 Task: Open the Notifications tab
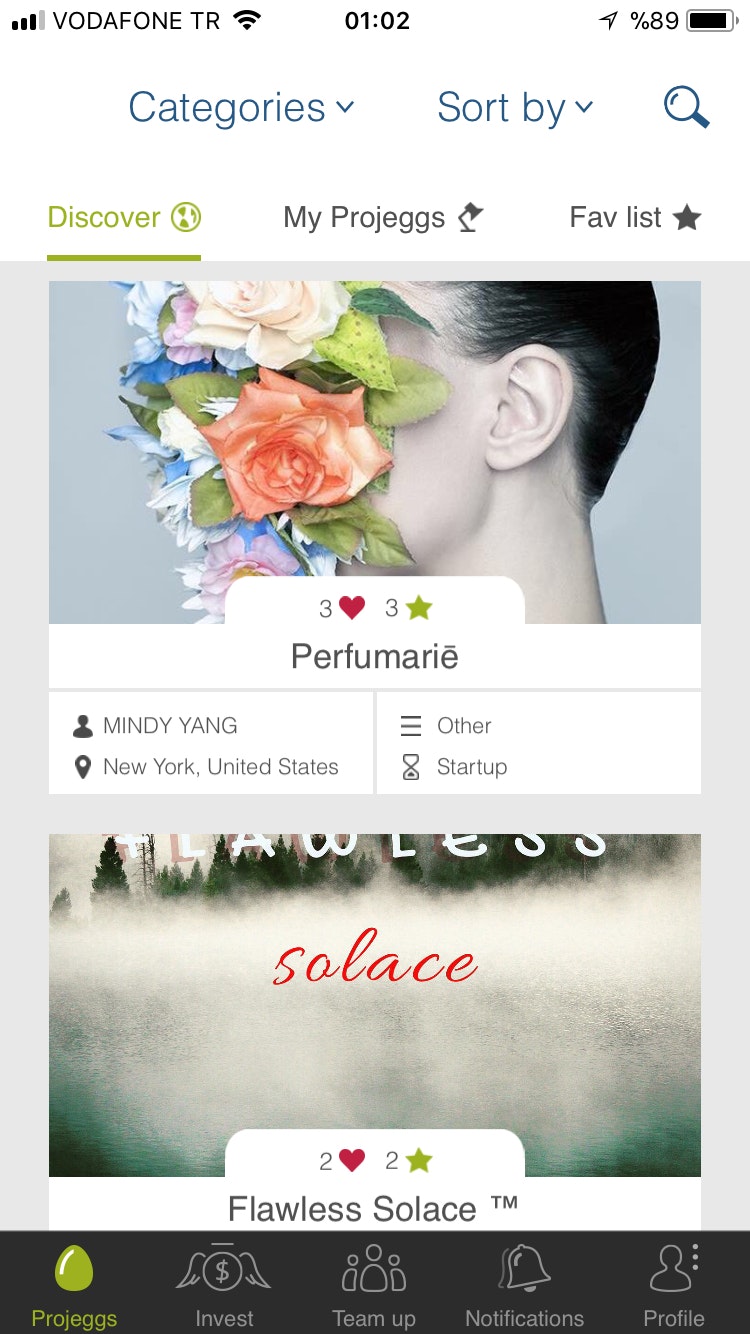(524, 1284)
